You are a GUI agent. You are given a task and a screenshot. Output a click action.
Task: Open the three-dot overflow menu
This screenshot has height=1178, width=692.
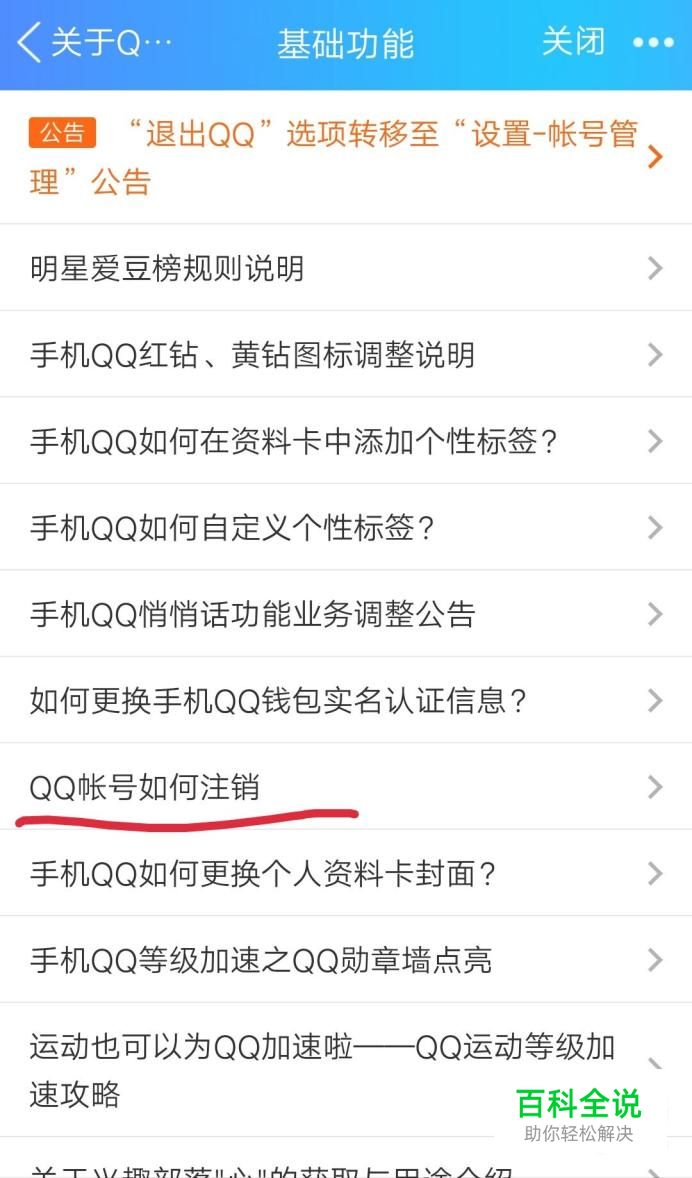[653, 44]
